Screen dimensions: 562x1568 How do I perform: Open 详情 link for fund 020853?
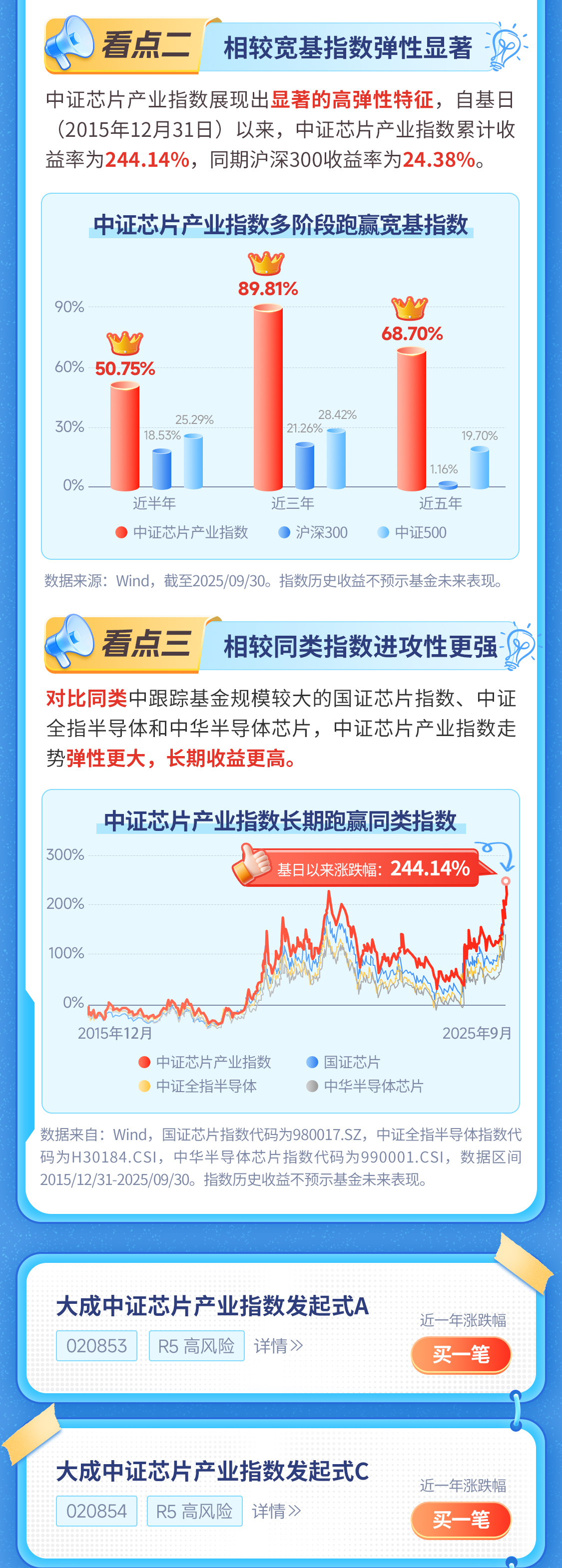pyautogui.click(x=278, y=1345)
